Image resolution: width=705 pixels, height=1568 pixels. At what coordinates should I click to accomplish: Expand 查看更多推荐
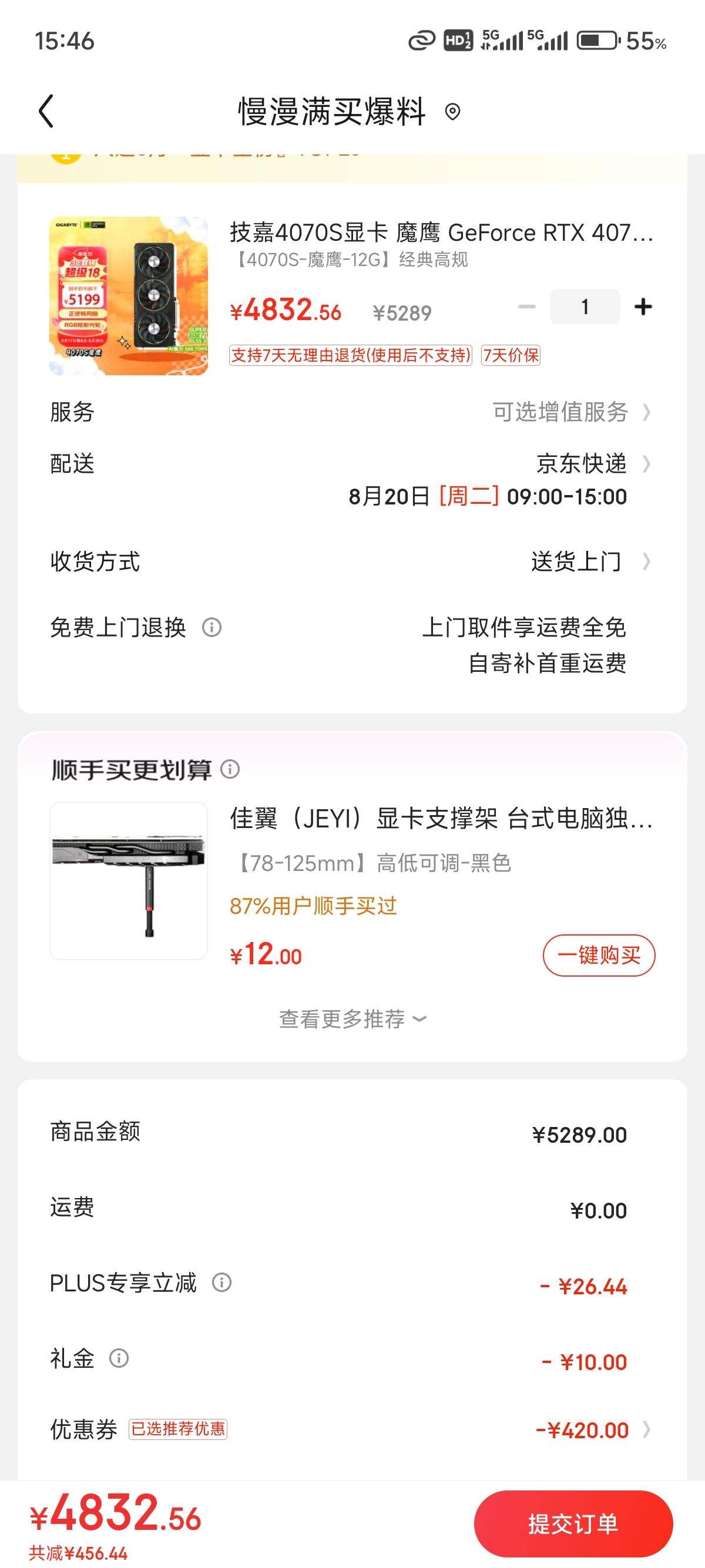tap(352, 1018)
